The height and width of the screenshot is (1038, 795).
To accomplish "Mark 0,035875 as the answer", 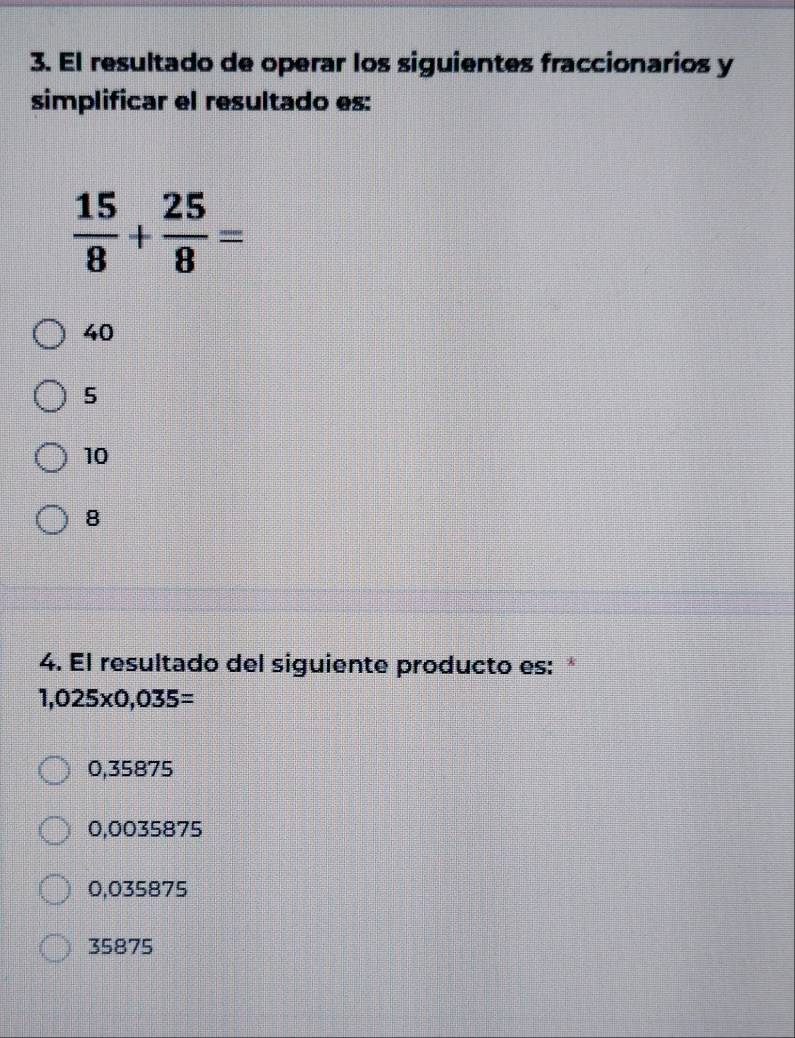I will 55,888.
